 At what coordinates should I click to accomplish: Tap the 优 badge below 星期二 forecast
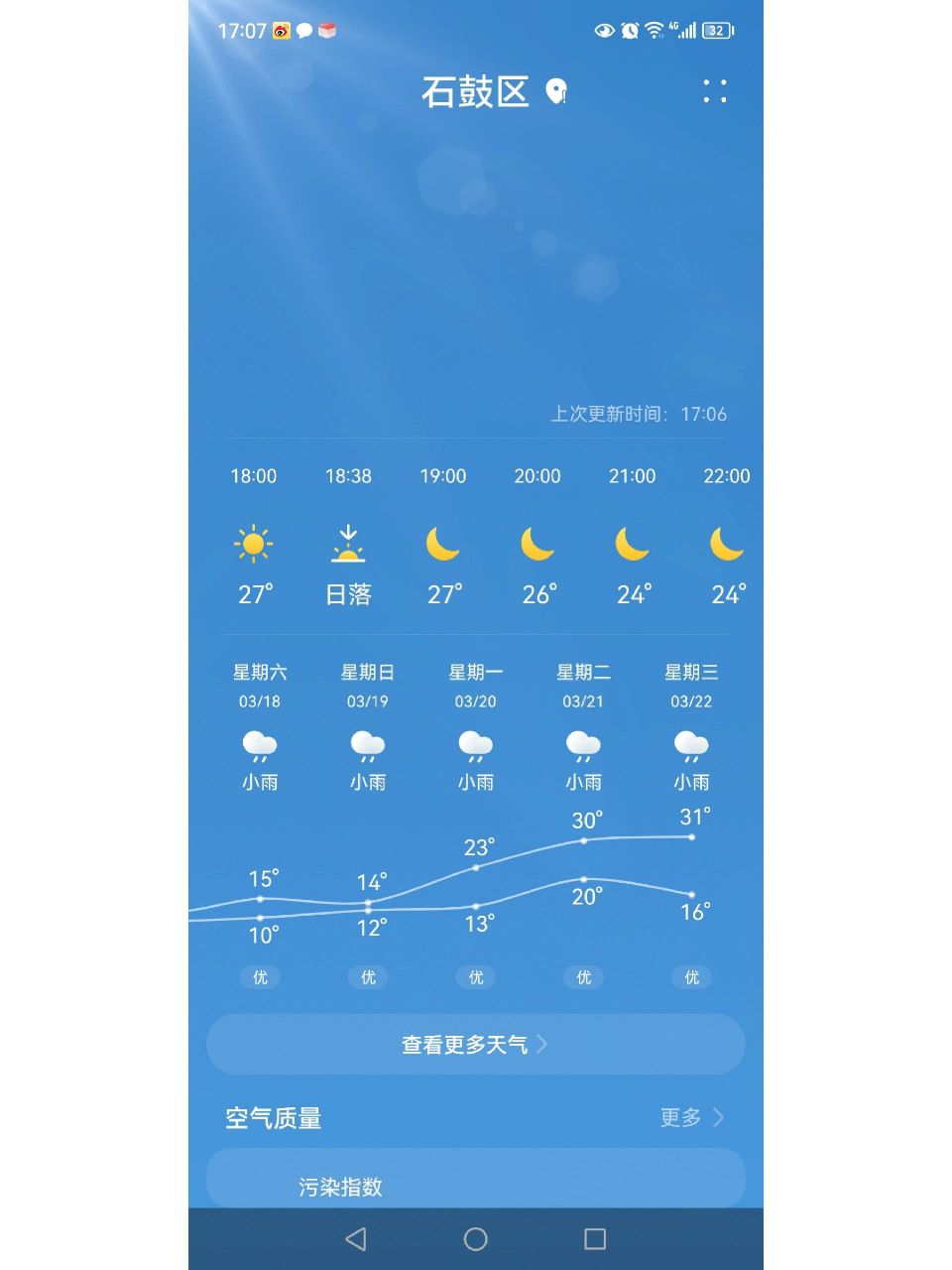coord(583,977)
